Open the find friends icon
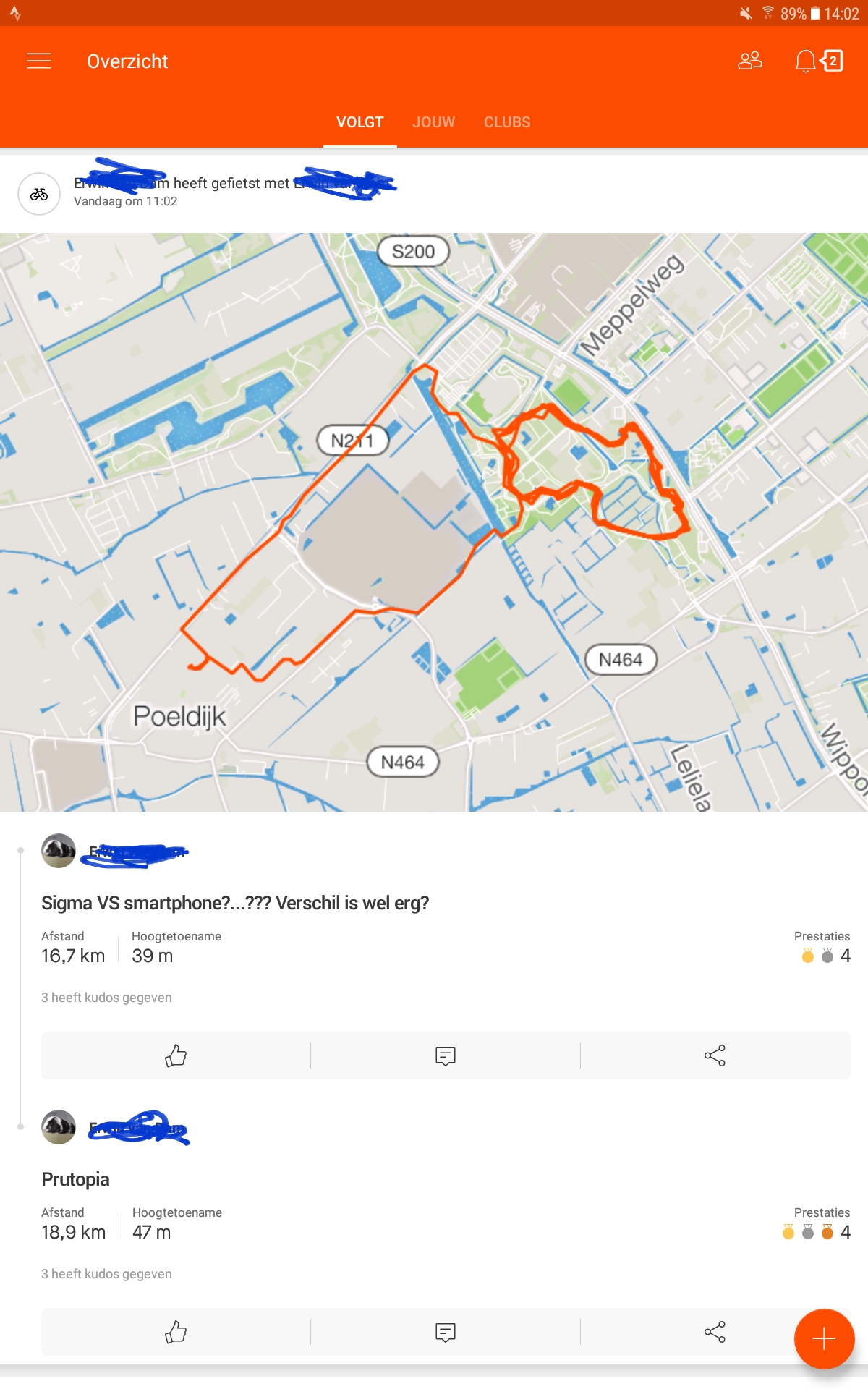 tap(749, 61)
